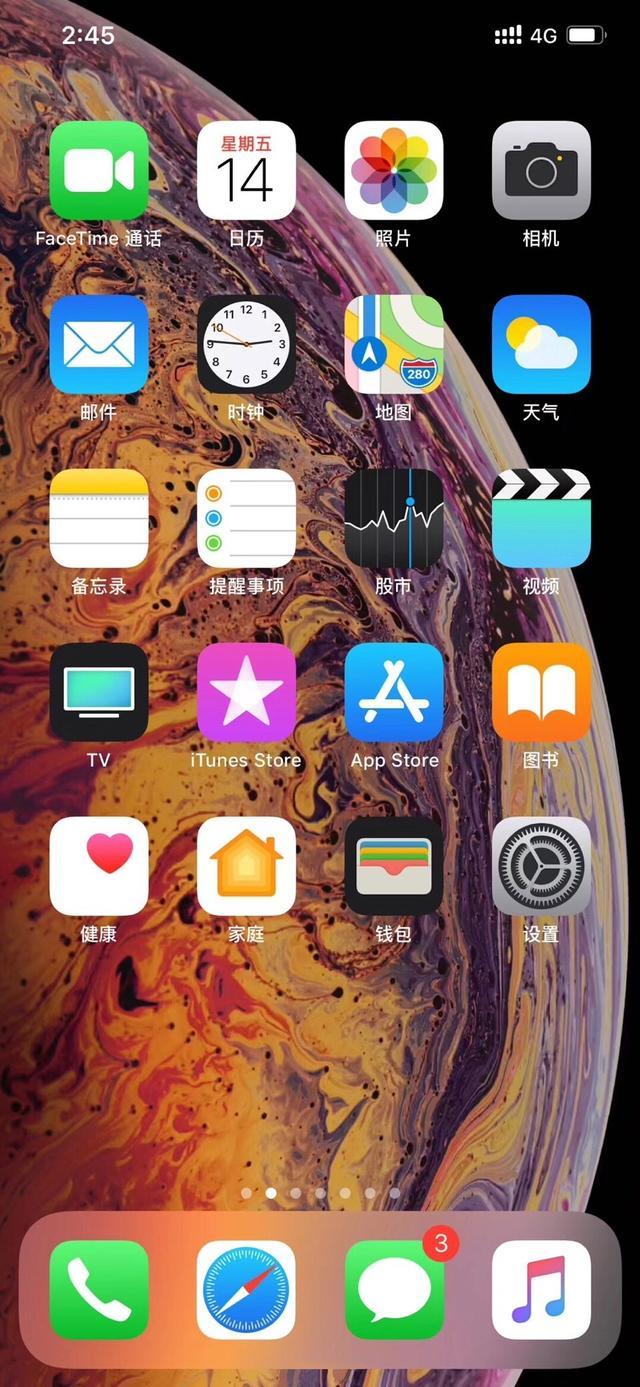
Task: Open Messages with 3 unread badge
Action: 393,1290
